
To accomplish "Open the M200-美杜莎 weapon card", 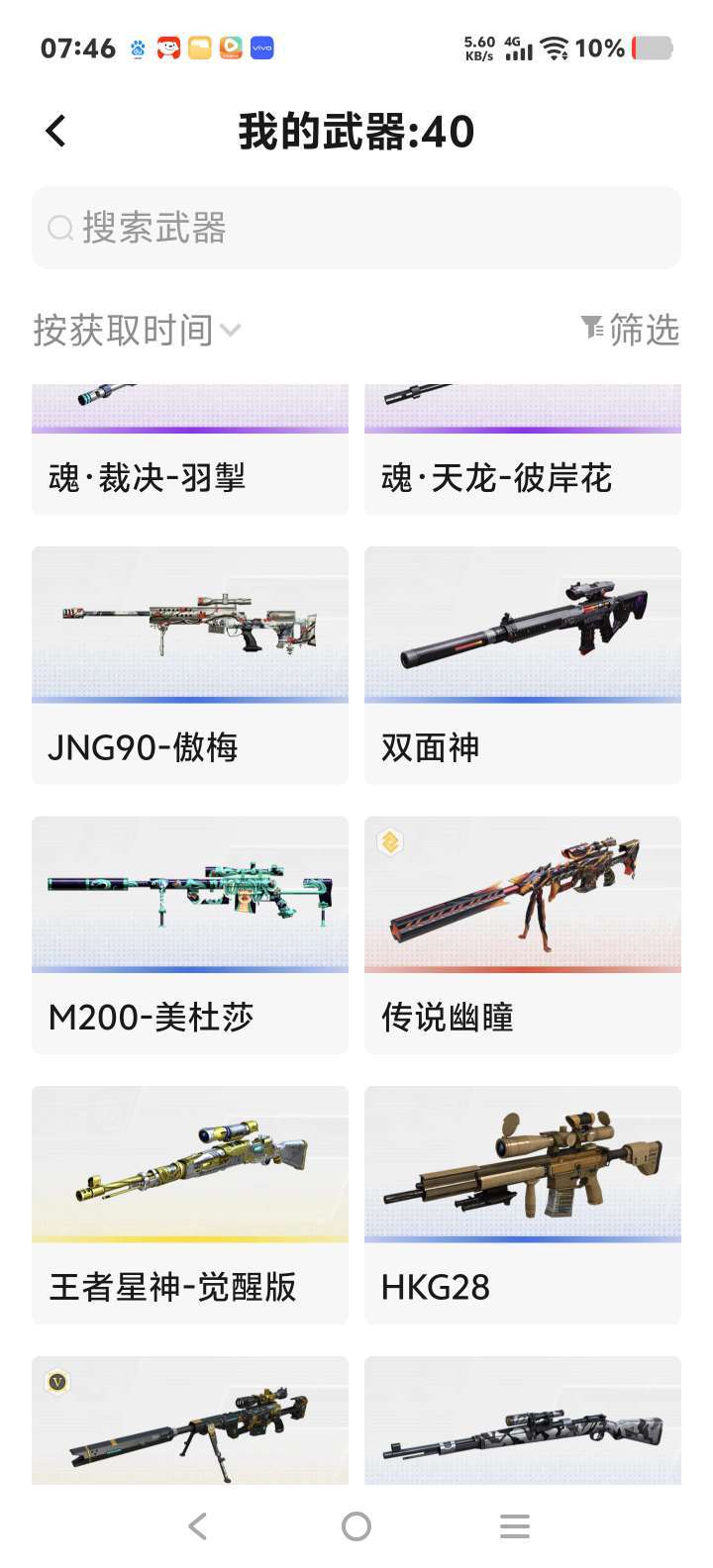I will click(x=190, y=934).
